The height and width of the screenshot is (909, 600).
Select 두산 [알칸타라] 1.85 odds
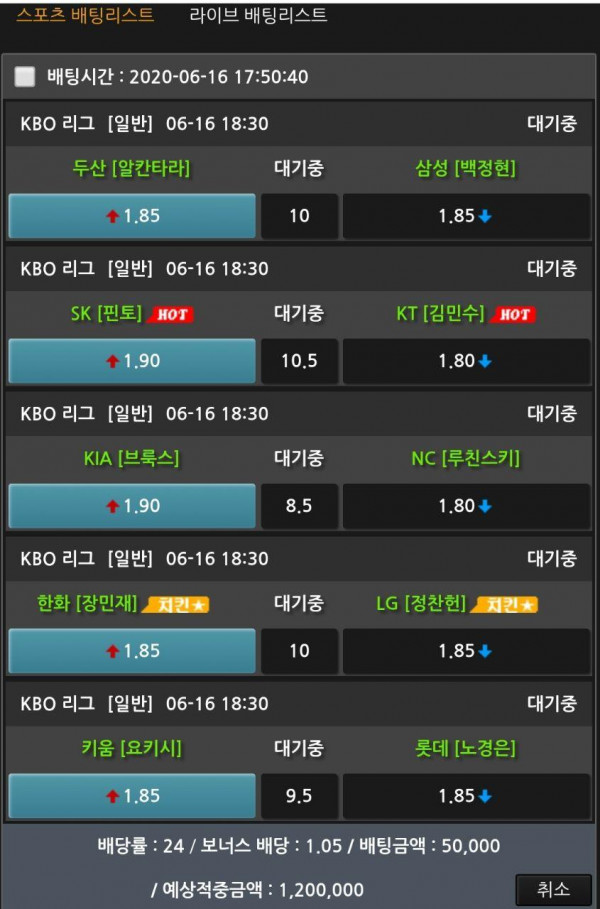point(132,216)
